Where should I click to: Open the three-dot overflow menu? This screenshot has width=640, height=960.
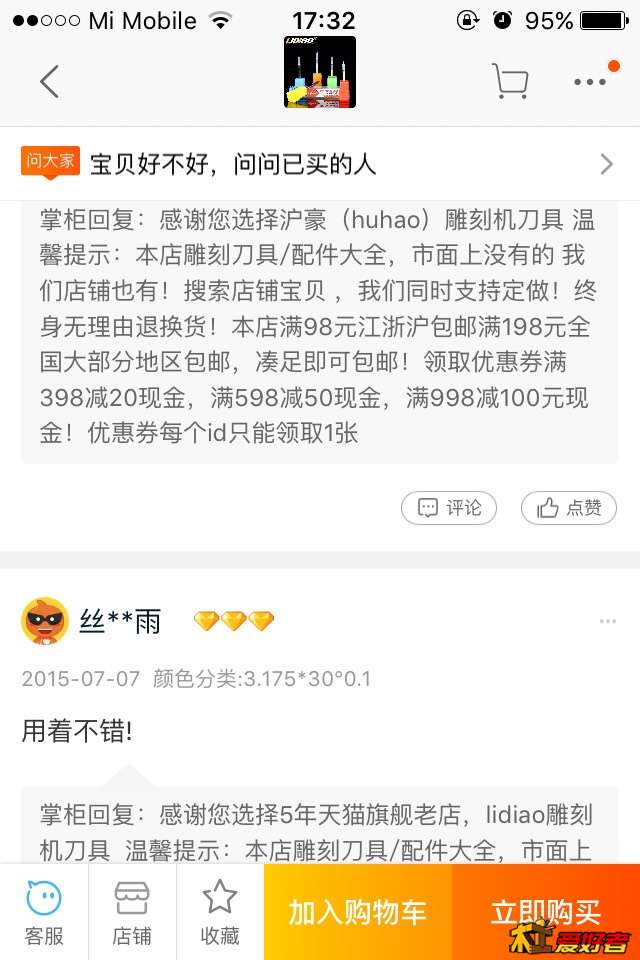tap(591, 82)
